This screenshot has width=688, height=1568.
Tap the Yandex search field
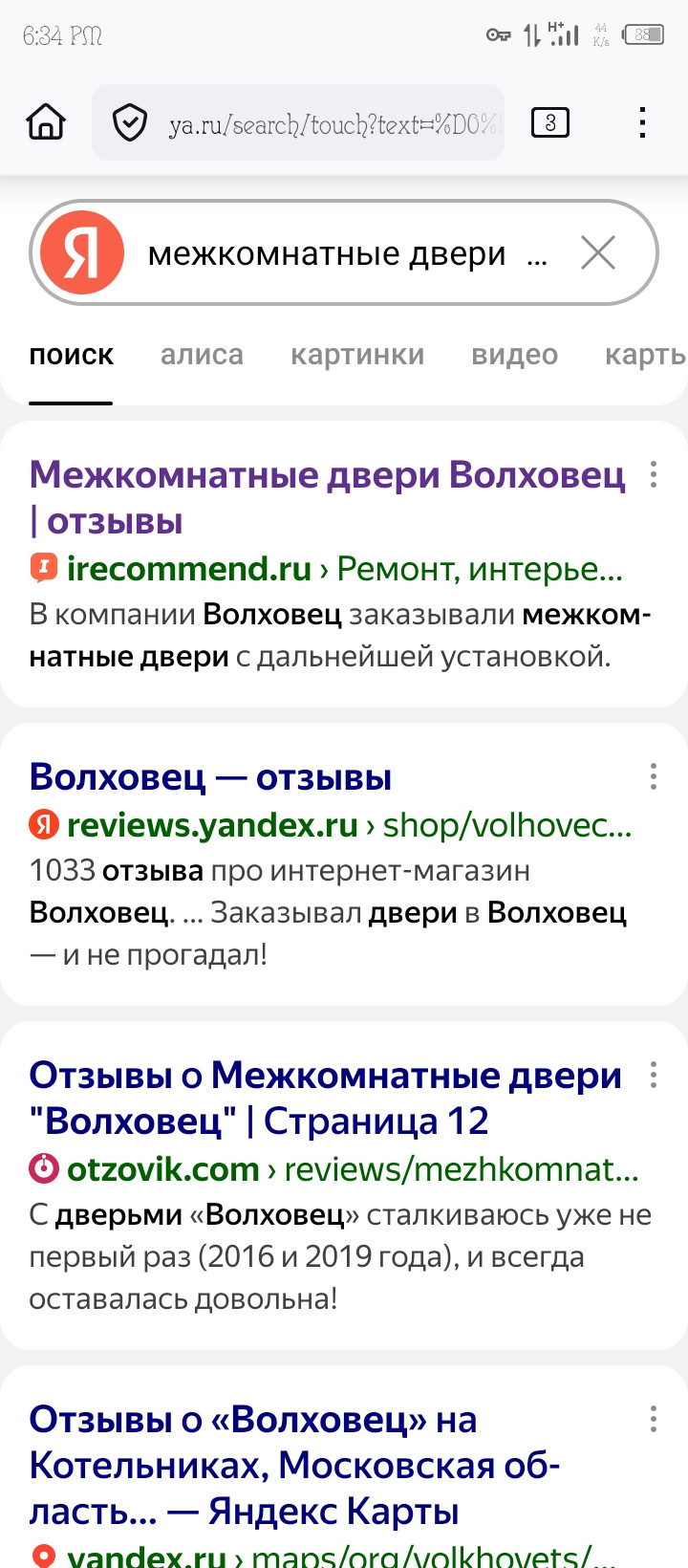coord(325,254)
